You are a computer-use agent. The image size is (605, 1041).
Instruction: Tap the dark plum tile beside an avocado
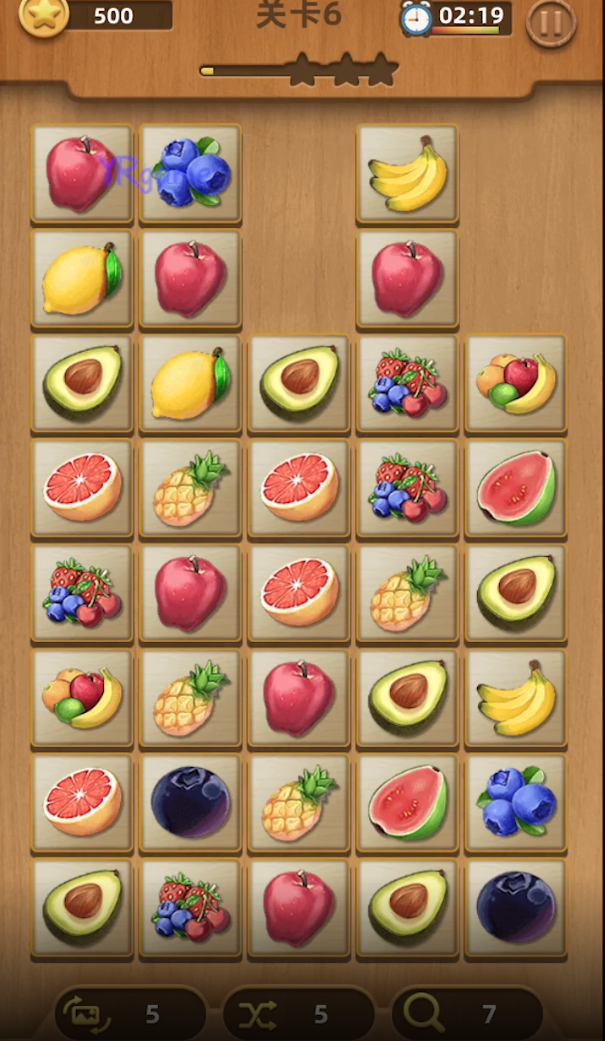tap(515, 905)
